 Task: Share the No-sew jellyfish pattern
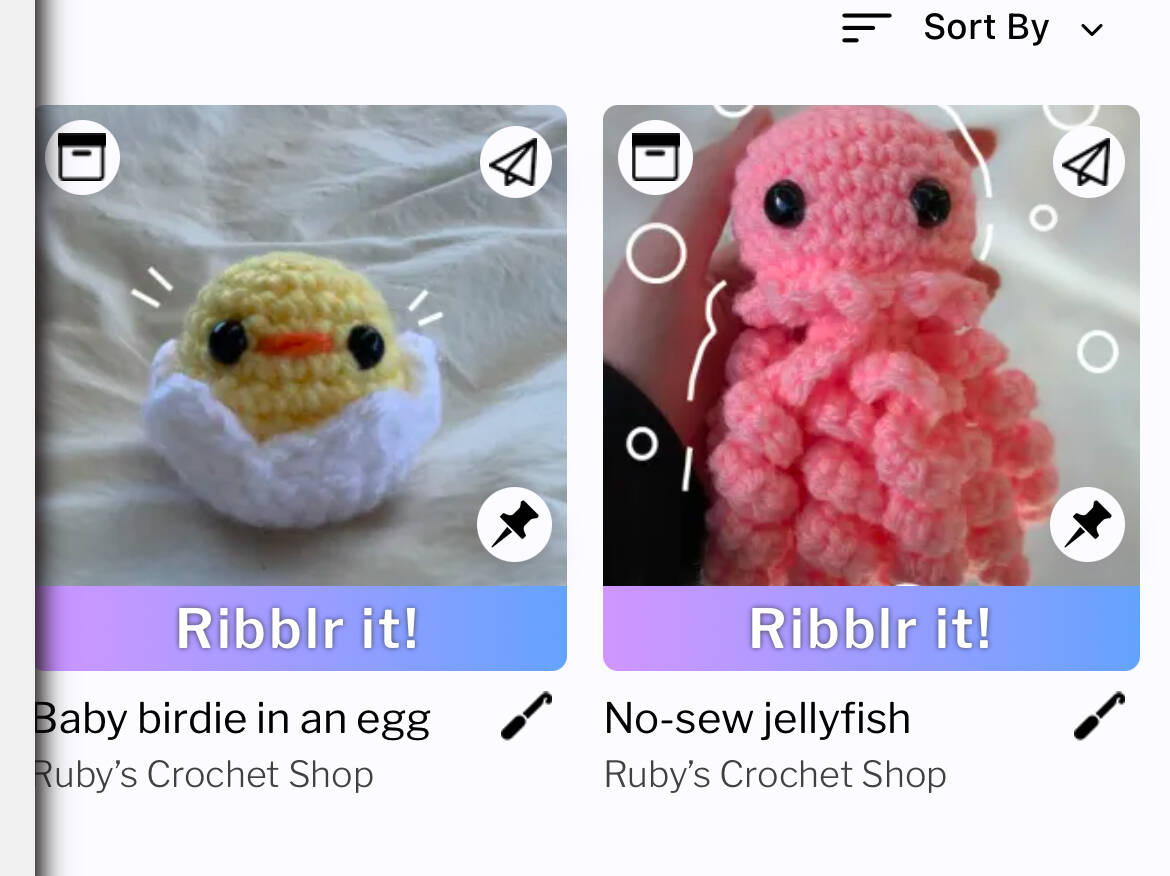[x=1088, y=162]
